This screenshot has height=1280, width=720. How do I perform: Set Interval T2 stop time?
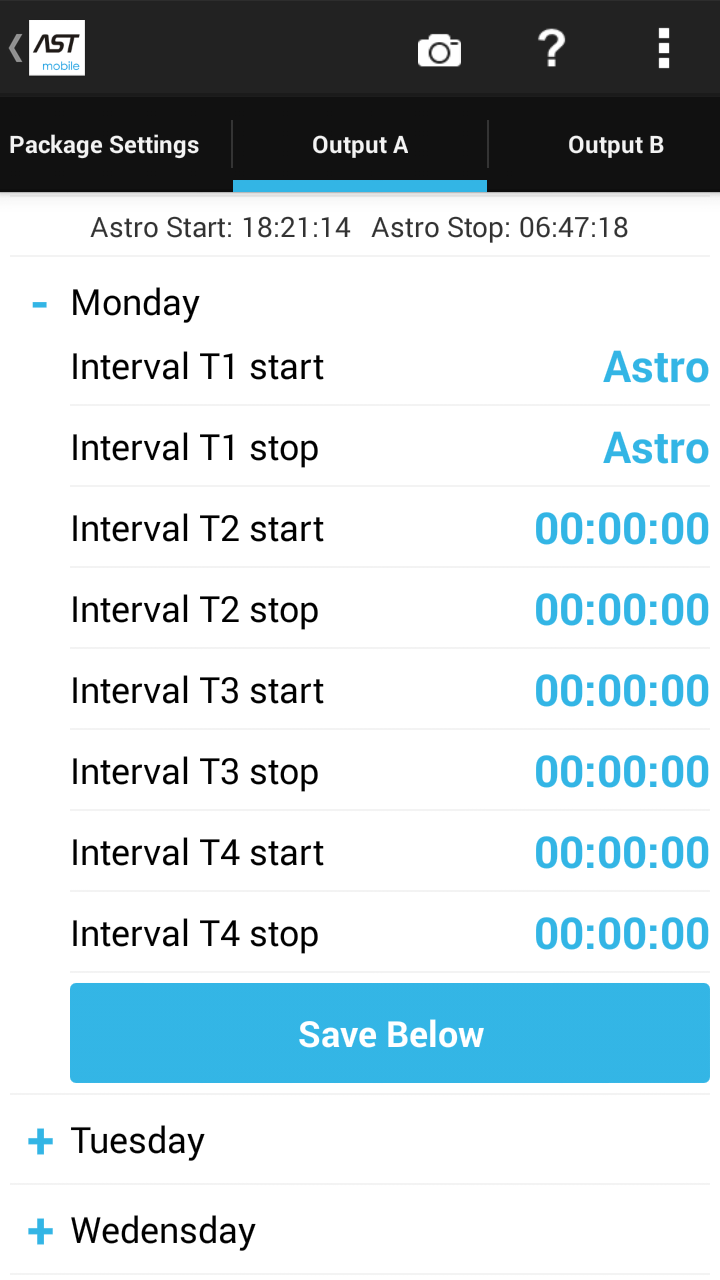pos(621,610)
